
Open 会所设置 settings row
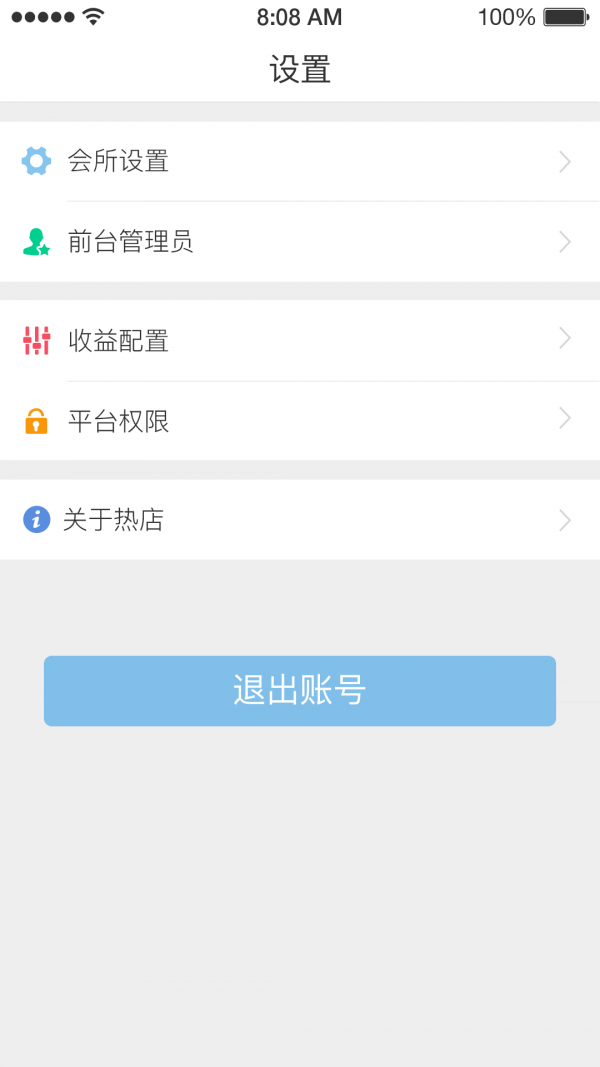(300, 161)
